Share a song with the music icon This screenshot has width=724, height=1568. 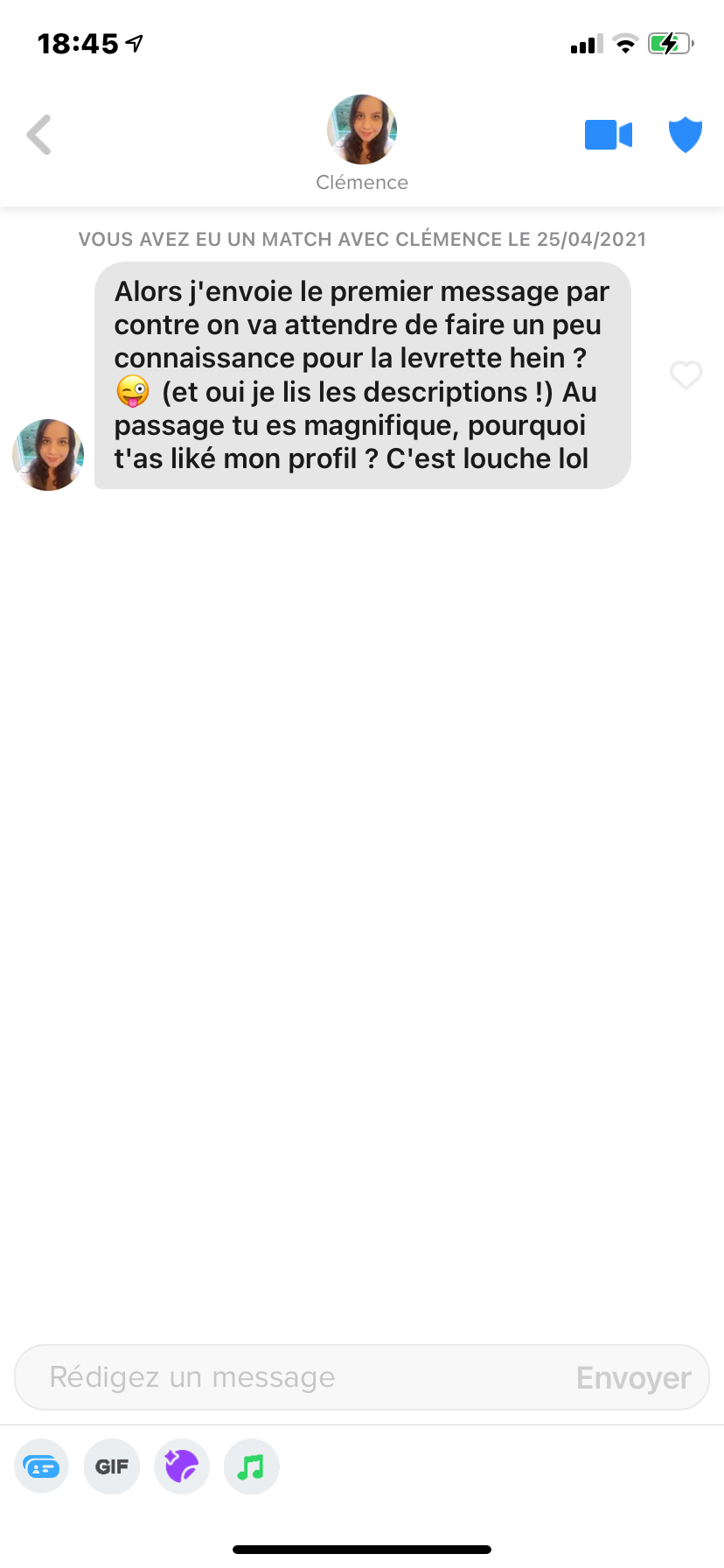point(252,1466)
